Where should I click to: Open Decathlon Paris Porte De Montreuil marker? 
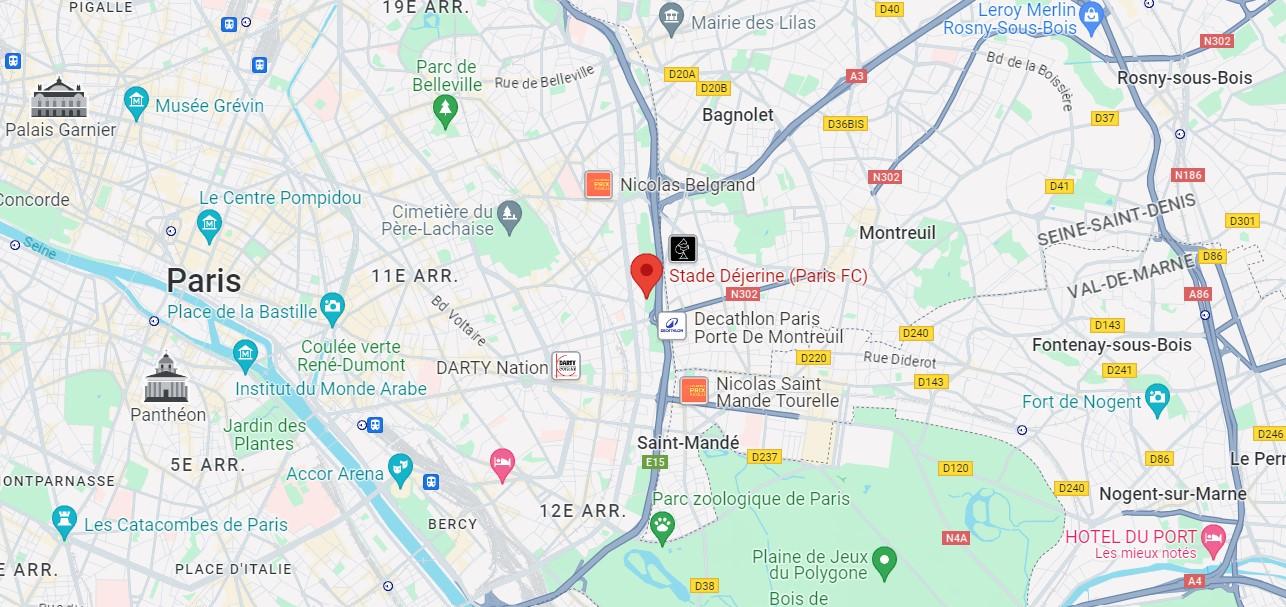(672, 326)
